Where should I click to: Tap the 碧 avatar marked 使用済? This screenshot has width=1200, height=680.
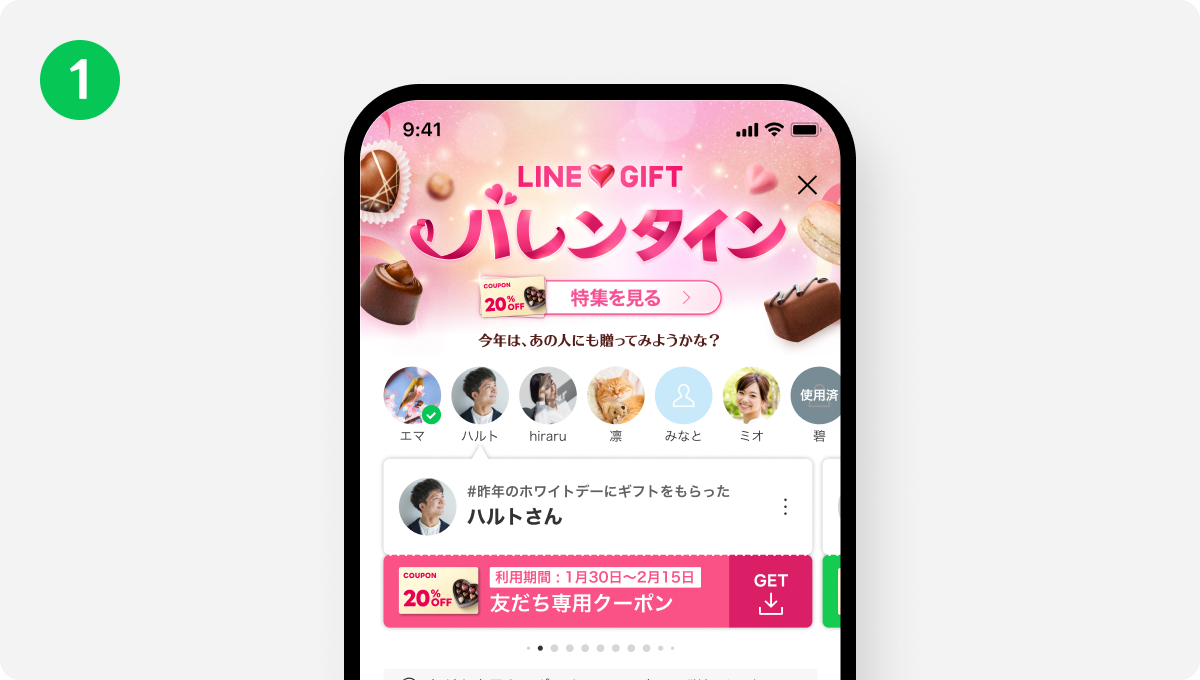coord(816,396)
